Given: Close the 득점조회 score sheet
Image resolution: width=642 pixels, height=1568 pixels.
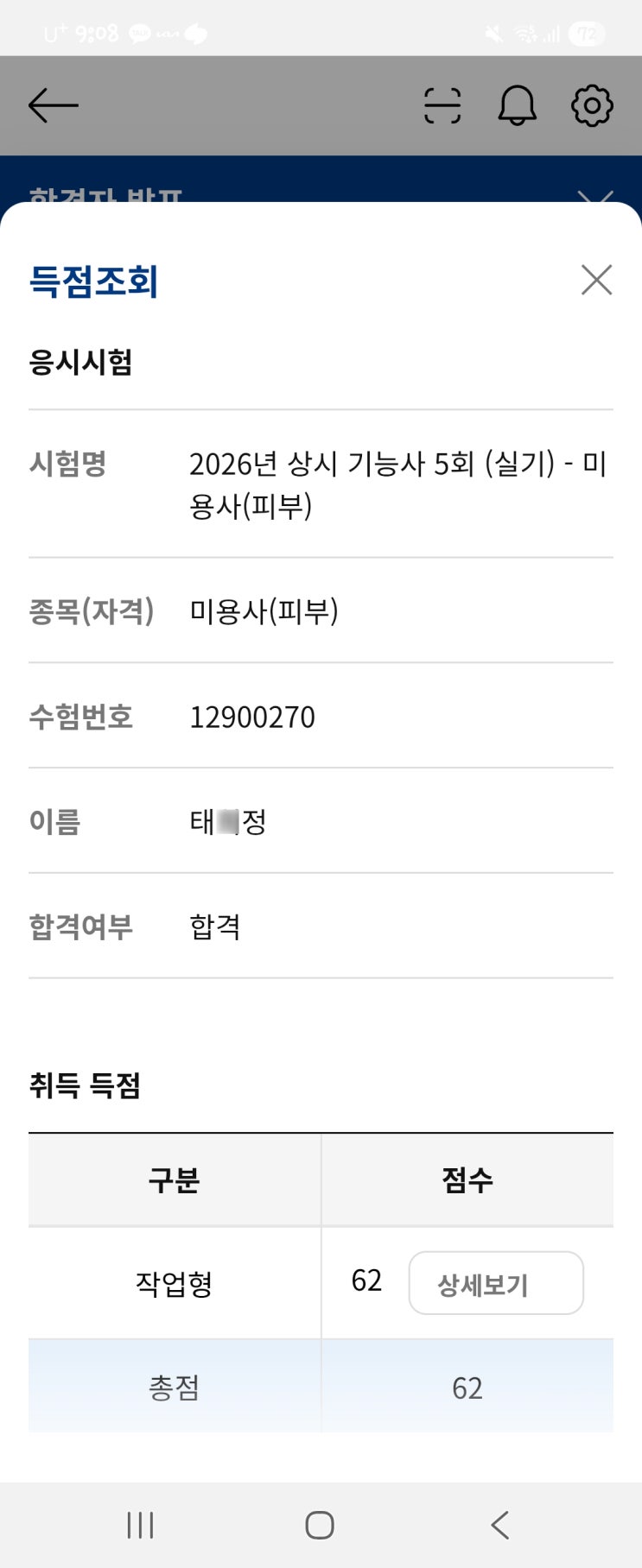Looking at the screenshot, I should [x=596, y=280].
